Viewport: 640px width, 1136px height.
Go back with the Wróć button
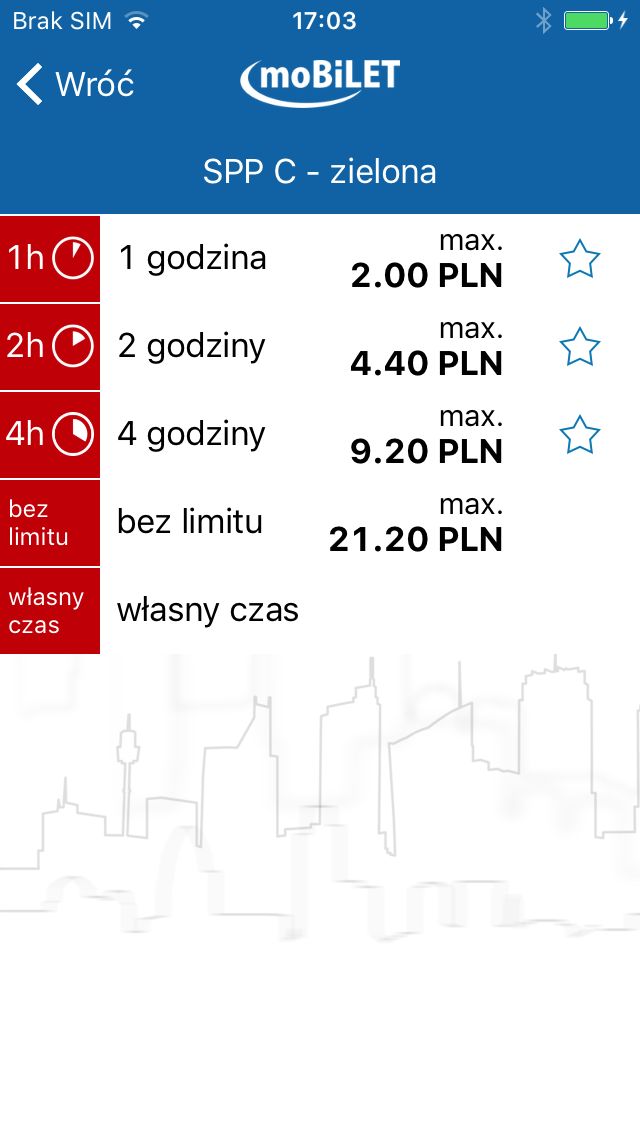point(75,84)
